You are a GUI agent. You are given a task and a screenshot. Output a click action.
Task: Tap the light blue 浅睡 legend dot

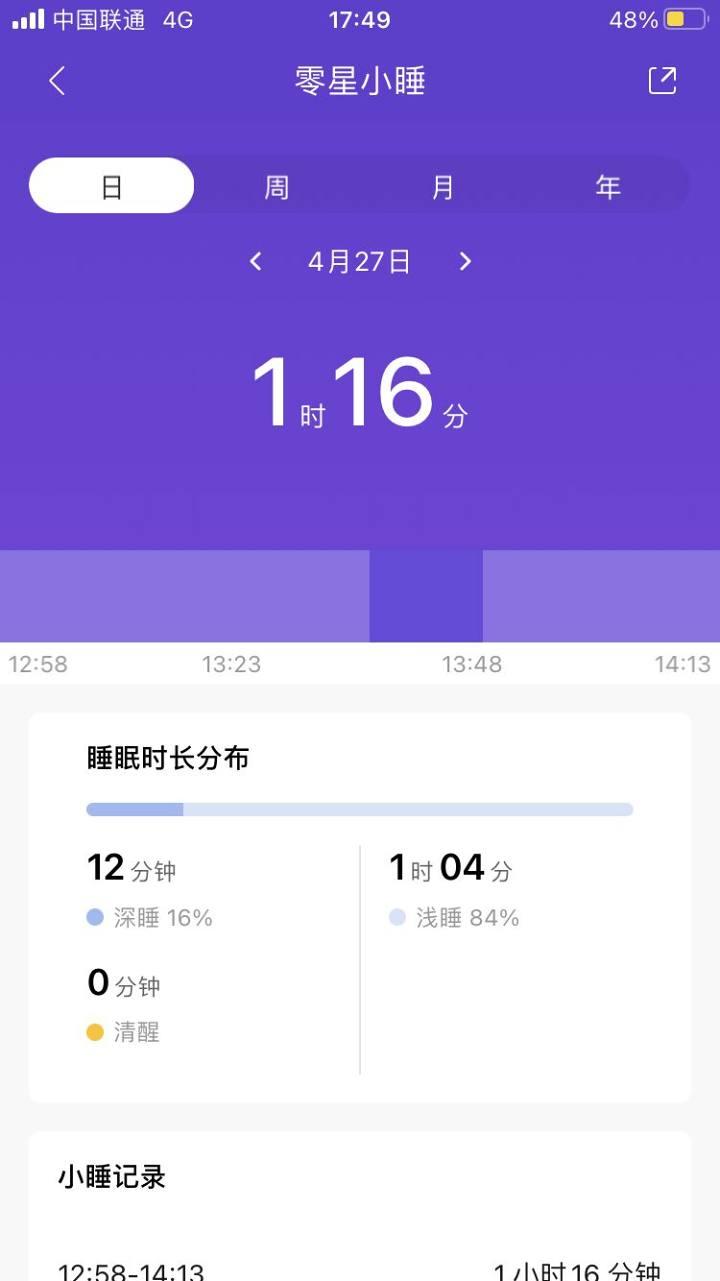[x=395, y=917]
